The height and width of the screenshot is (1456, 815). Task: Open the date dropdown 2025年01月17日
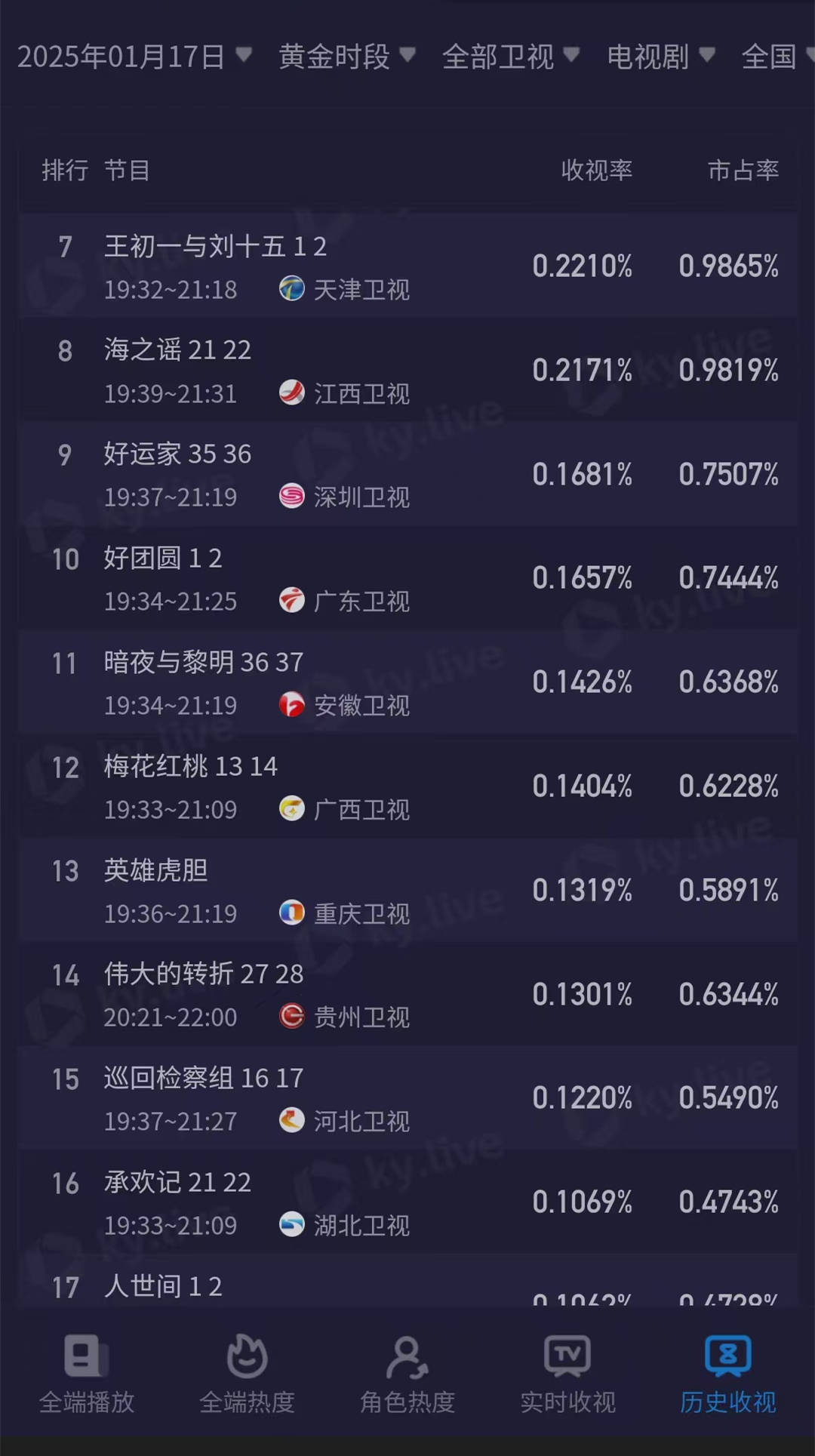coord(134,57)
